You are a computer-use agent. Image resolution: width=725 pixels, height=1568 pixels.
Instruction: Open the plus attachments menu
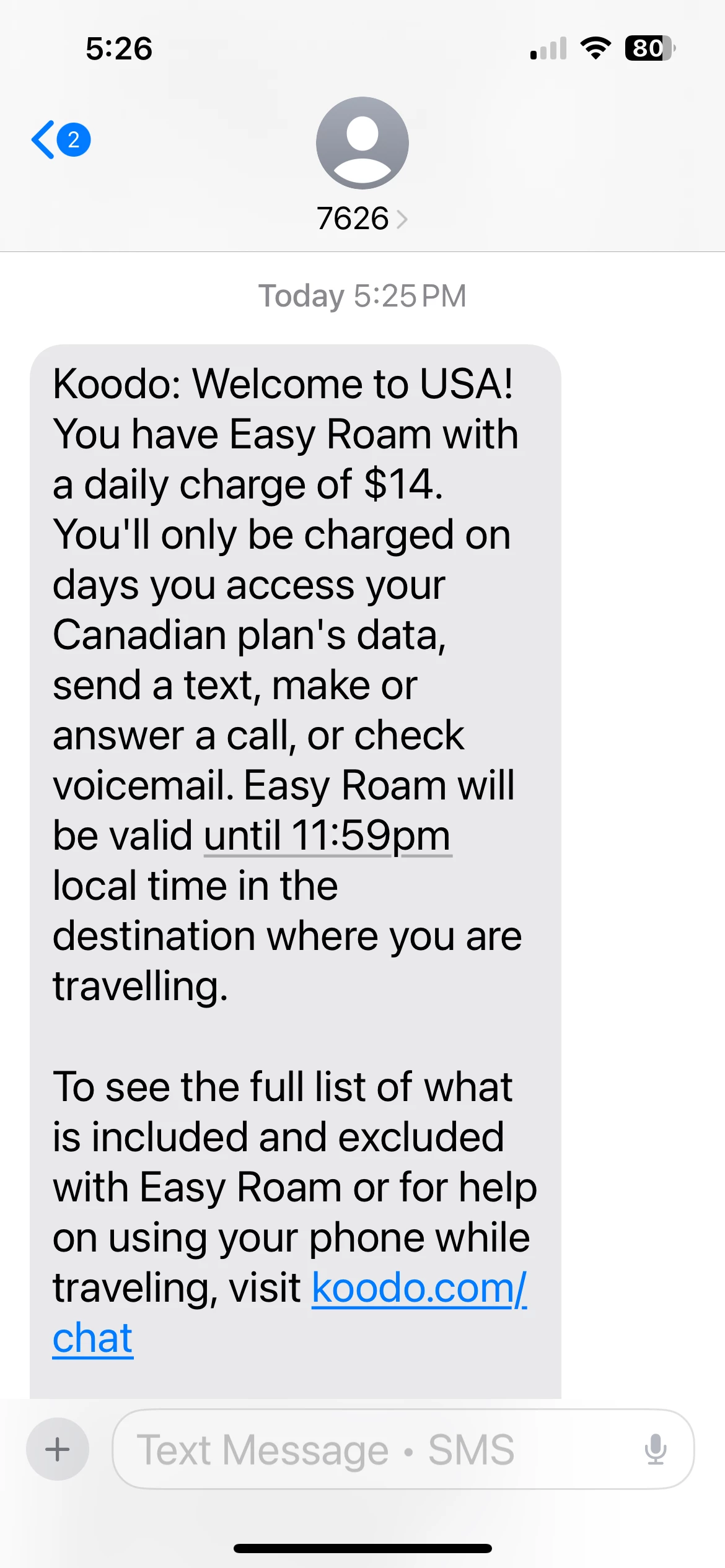click(x=58, y=1449)
